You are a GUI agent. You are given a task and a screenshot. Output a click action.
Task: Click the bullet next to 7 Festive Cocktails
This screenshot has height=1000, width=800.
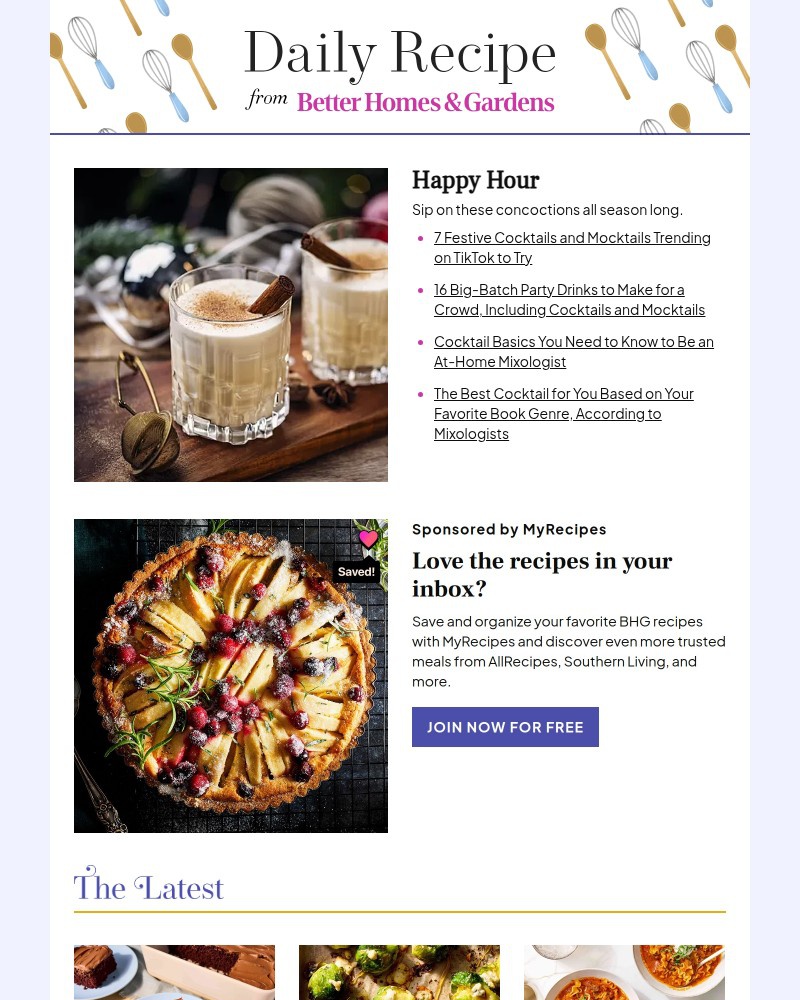(x=421, y=238)
